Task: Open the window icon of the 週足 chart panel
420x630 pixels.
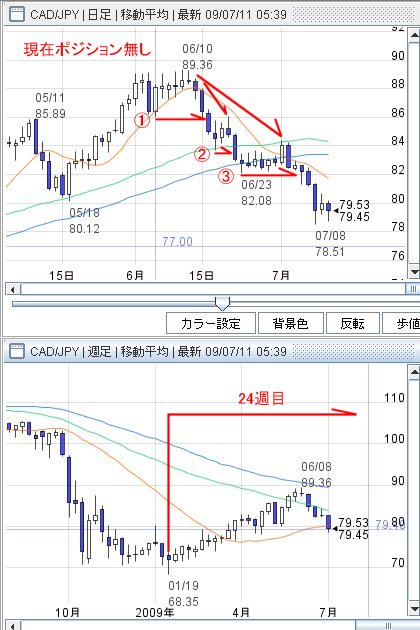Action: [17, 351]
